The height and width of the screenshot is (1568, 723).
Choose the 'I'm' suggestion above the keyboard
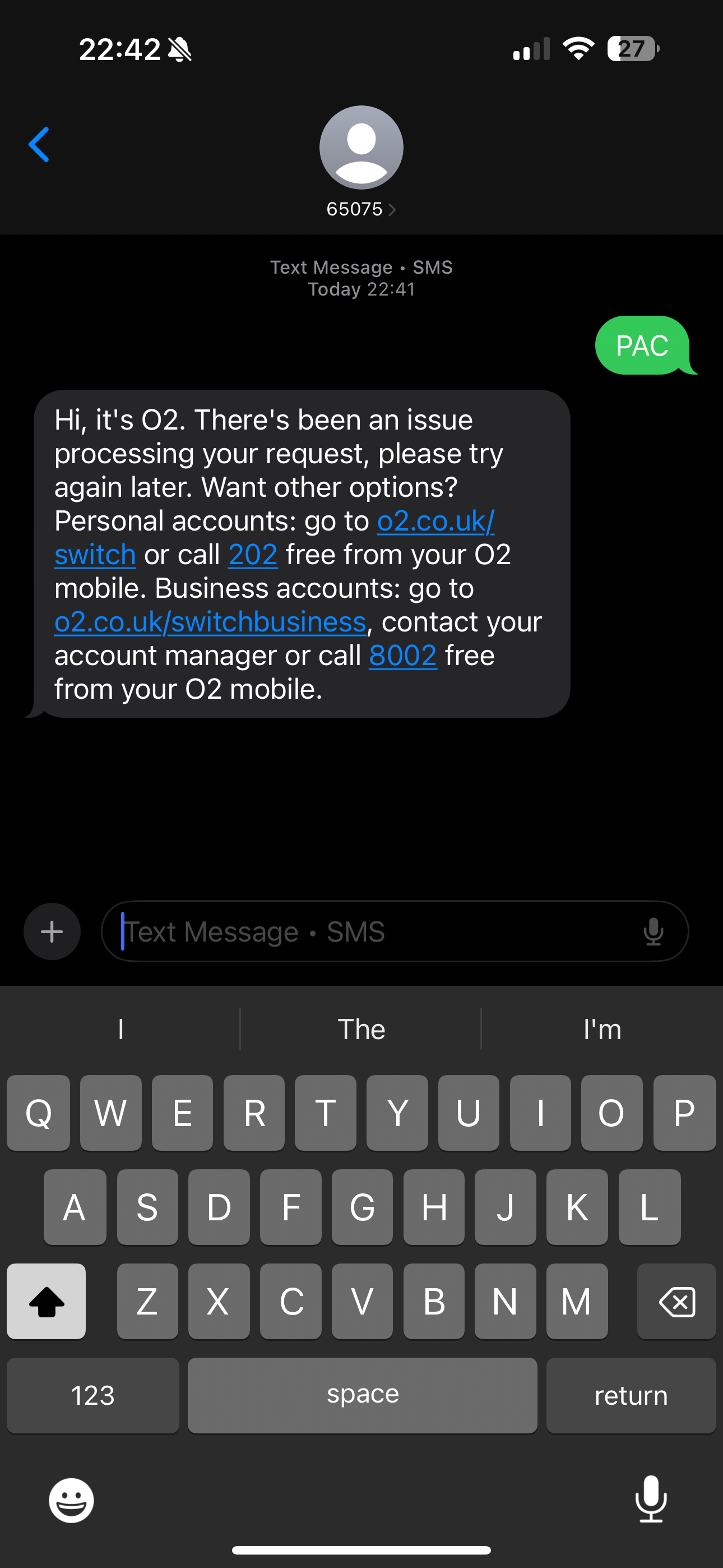(x=603, y=1029)
